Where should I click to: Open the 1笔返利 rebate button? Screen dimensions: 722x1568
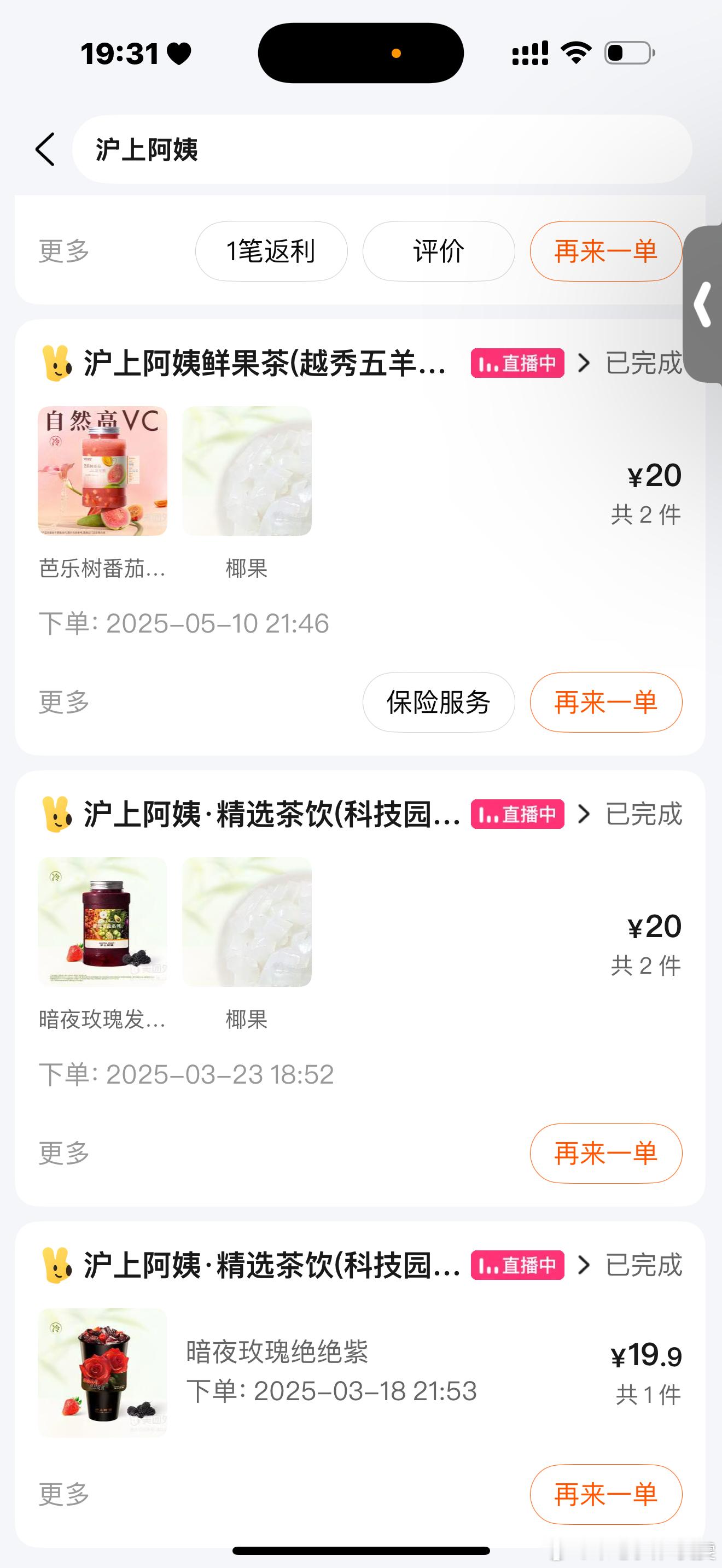271,251
